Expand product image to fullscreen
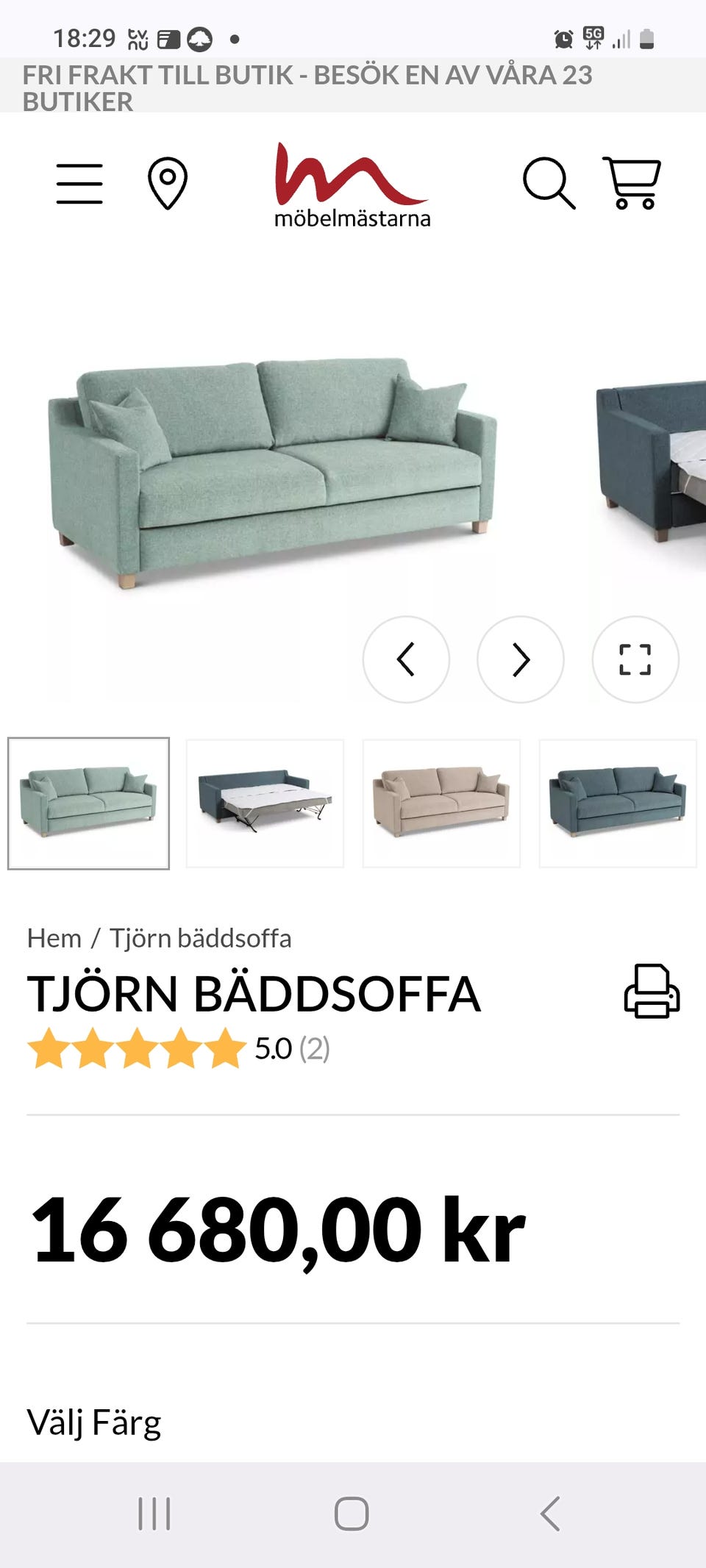Screen dimensions: 706x1568 (x=635, y=659)
